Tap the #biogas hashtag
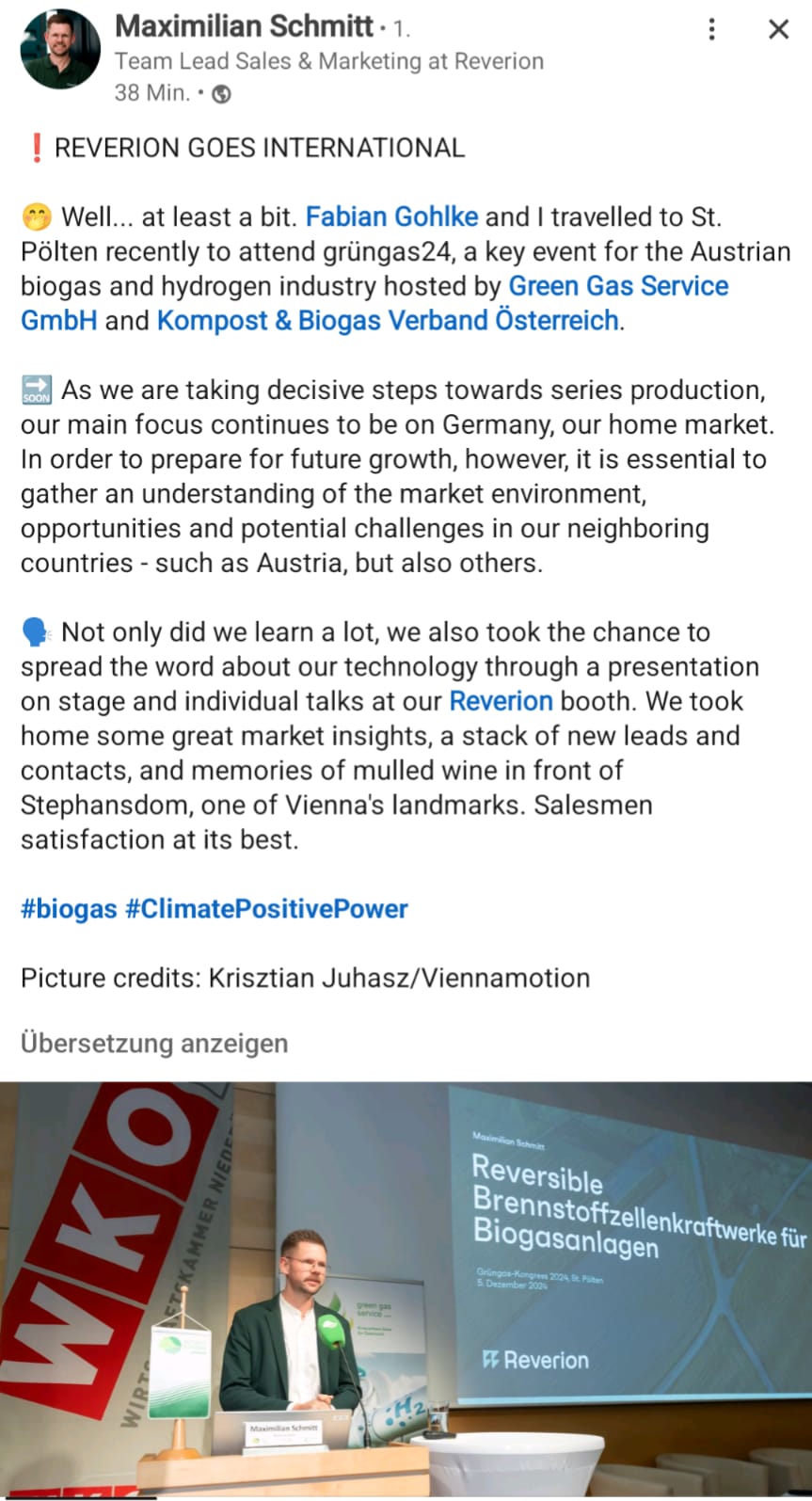 (x=69, y=909)
